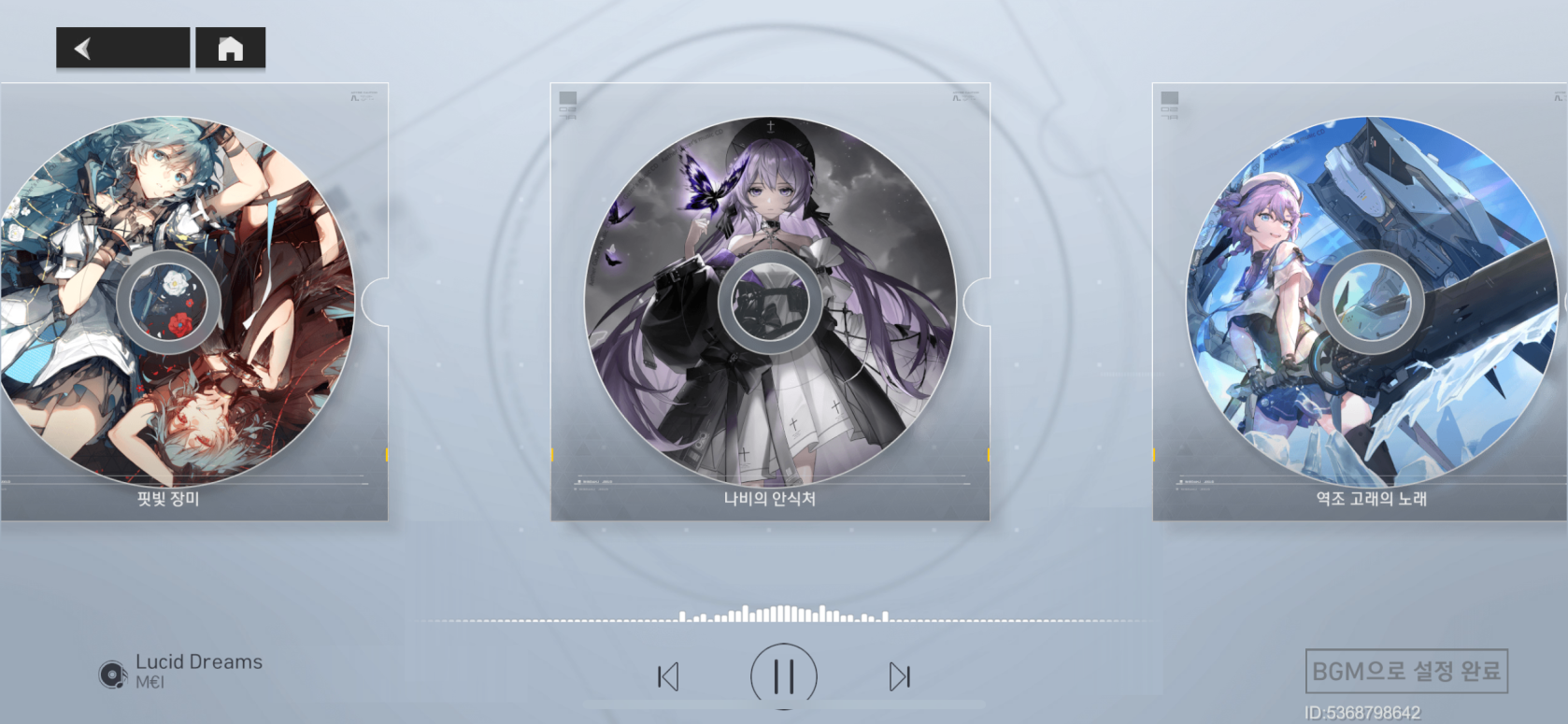Tap the BGM으로 설정 완료 button
1568x724 pixels.
point(1405,671)
